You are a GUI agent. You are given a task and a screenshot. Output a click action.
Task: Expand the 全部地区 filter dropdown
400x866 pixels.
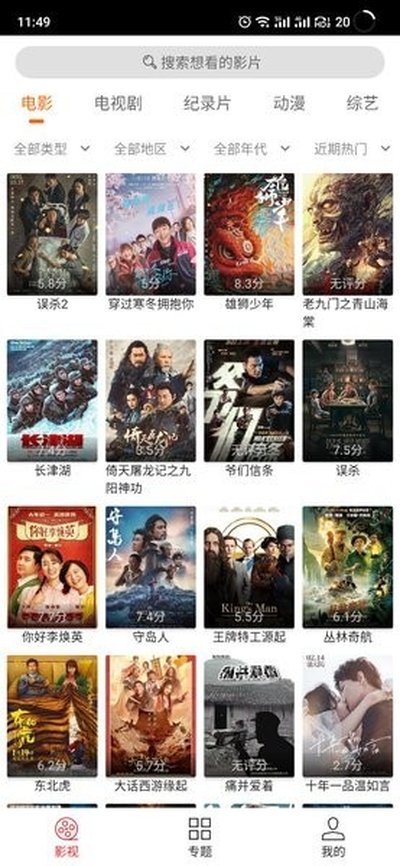pos(152,149)
